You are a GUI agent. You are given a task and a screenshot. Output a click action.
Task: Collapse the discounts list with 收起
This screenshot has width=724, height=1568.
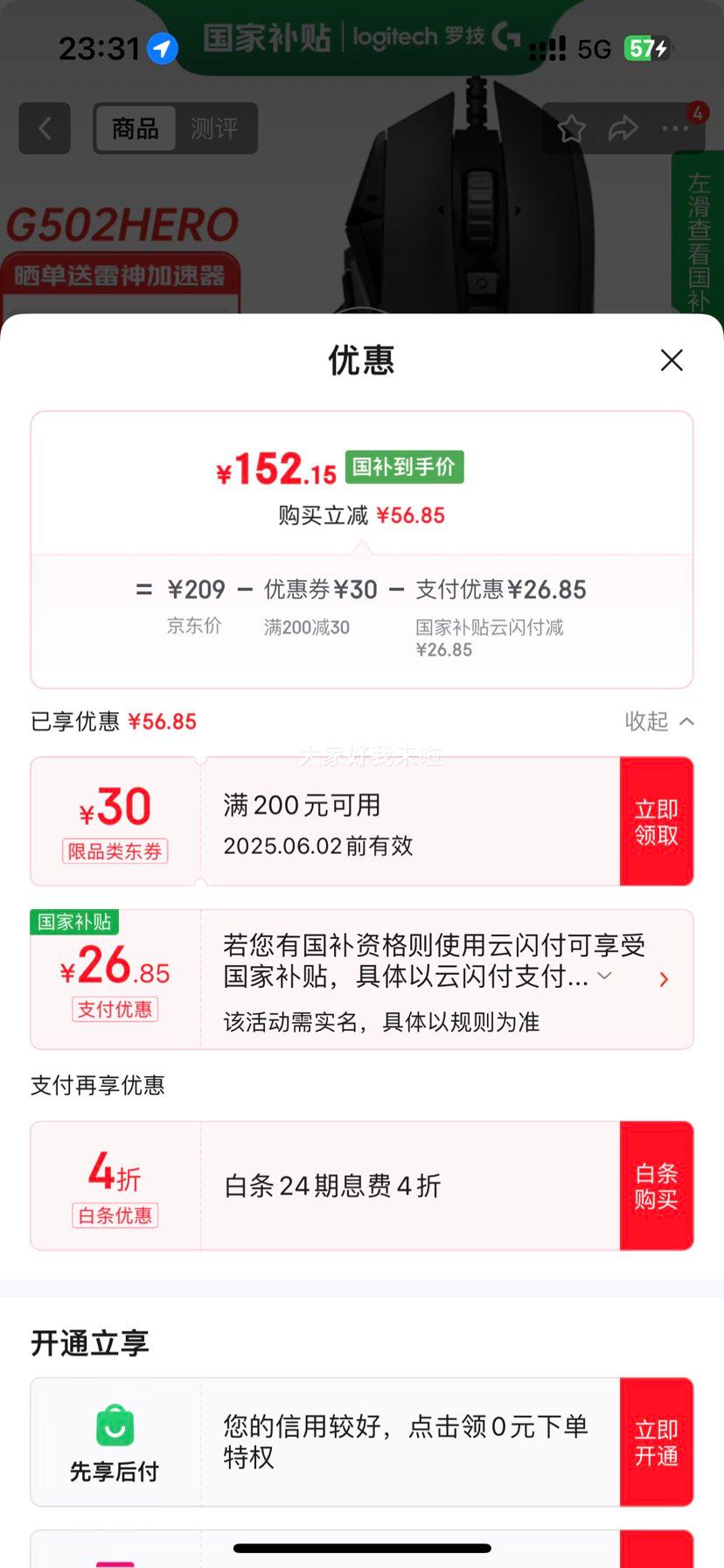659,721
